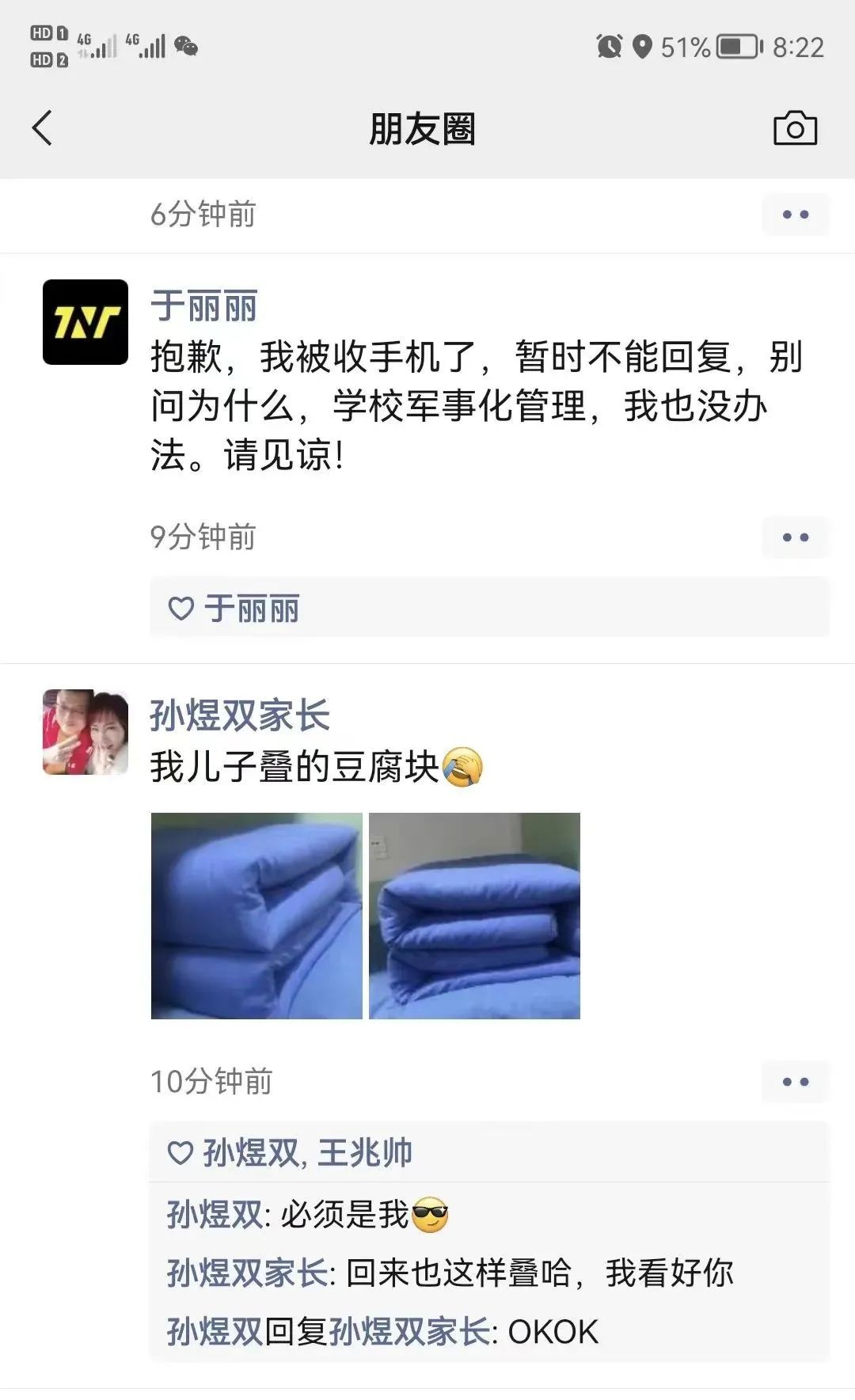Open the options menu on the 10分钟前 post
The image size is (855, 1400).
tap(795, 1082)
